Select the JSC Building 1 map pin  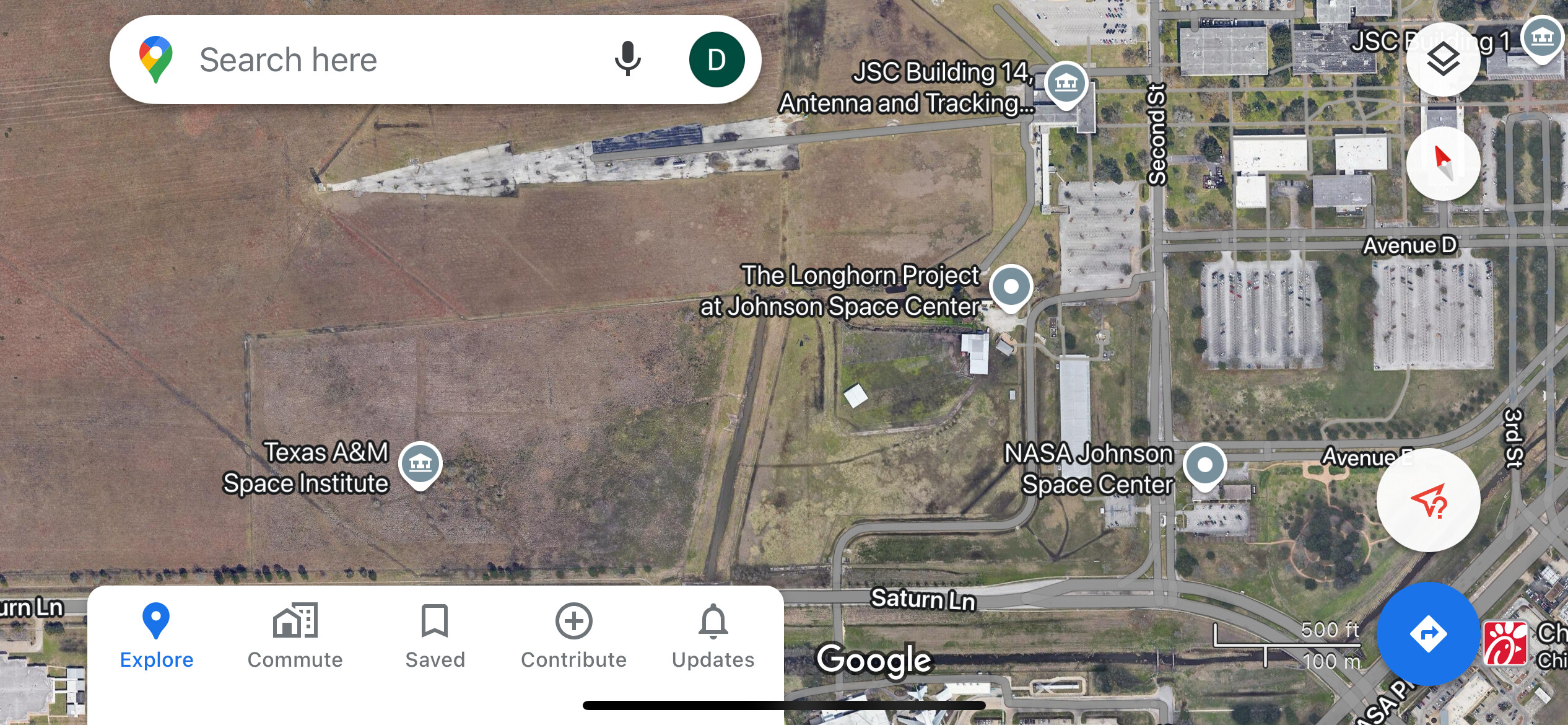click(x=1542, y=38)
